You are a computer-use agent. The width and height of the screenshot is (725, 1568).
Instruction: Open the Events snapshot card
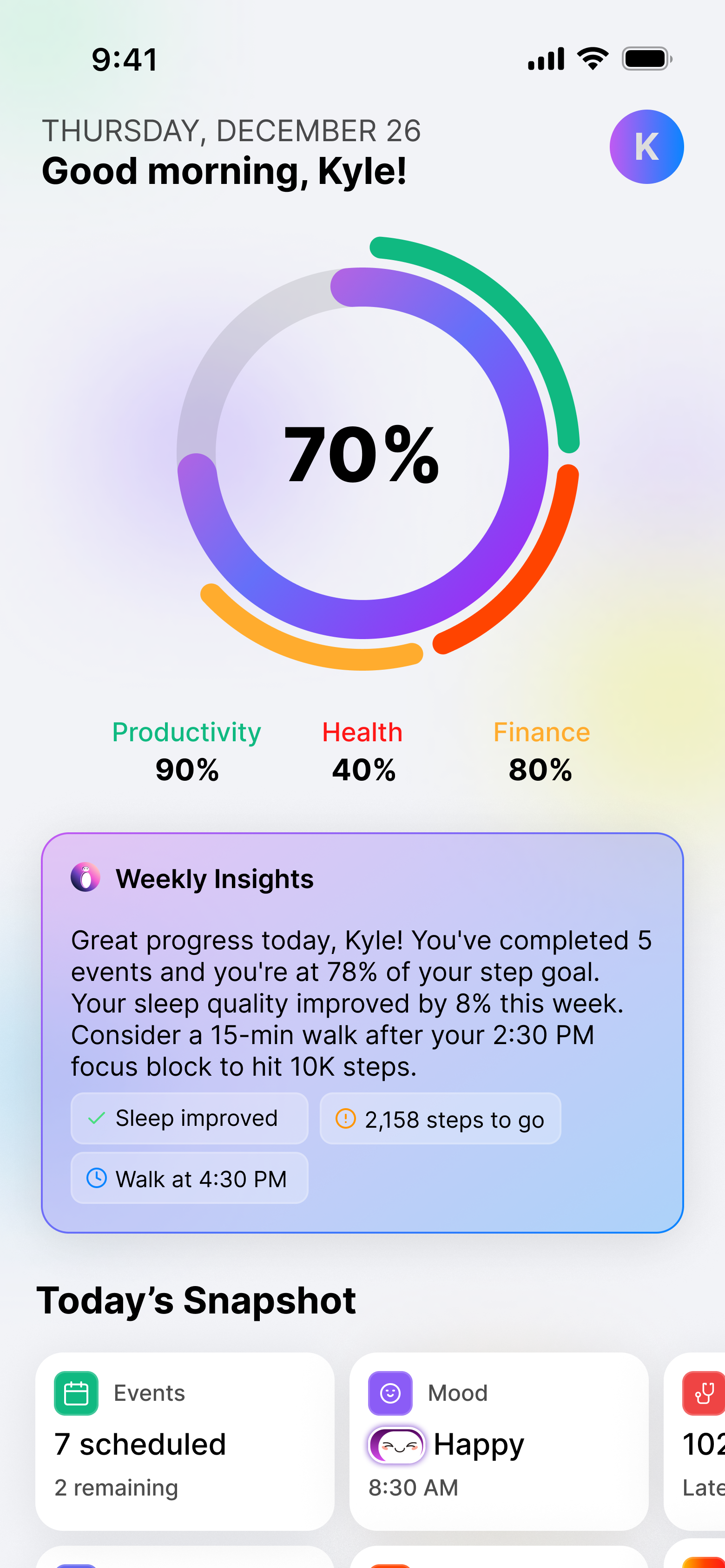185,1441
